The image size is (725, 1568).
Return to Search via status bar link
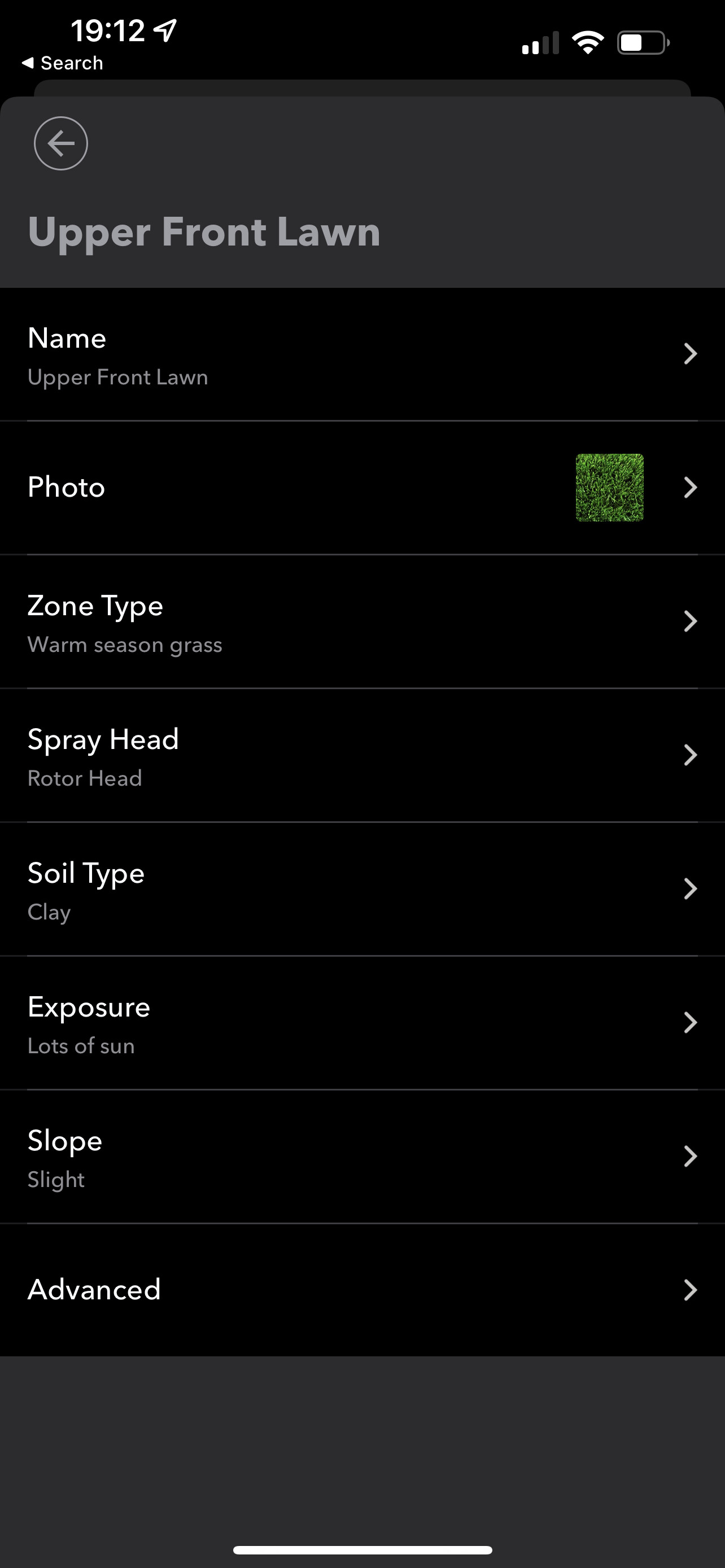(62, 63)
